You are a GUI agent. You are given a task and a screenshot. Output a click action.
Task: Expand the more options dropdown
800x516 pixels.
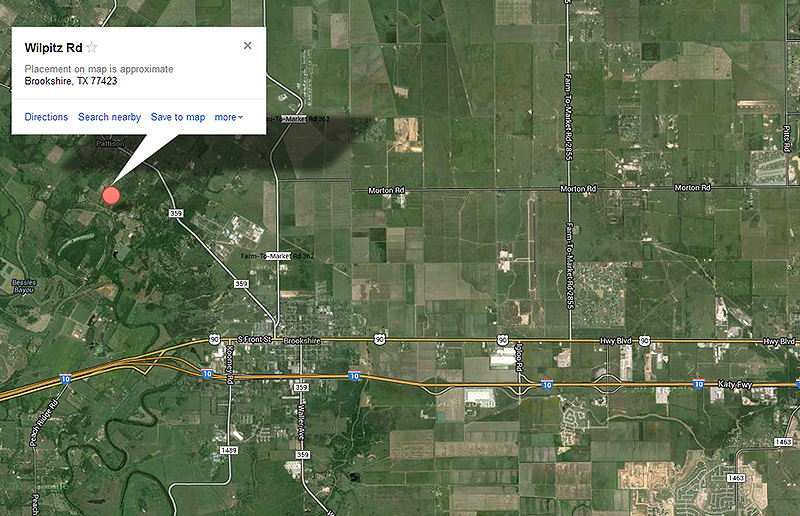(x=228, y=117)
